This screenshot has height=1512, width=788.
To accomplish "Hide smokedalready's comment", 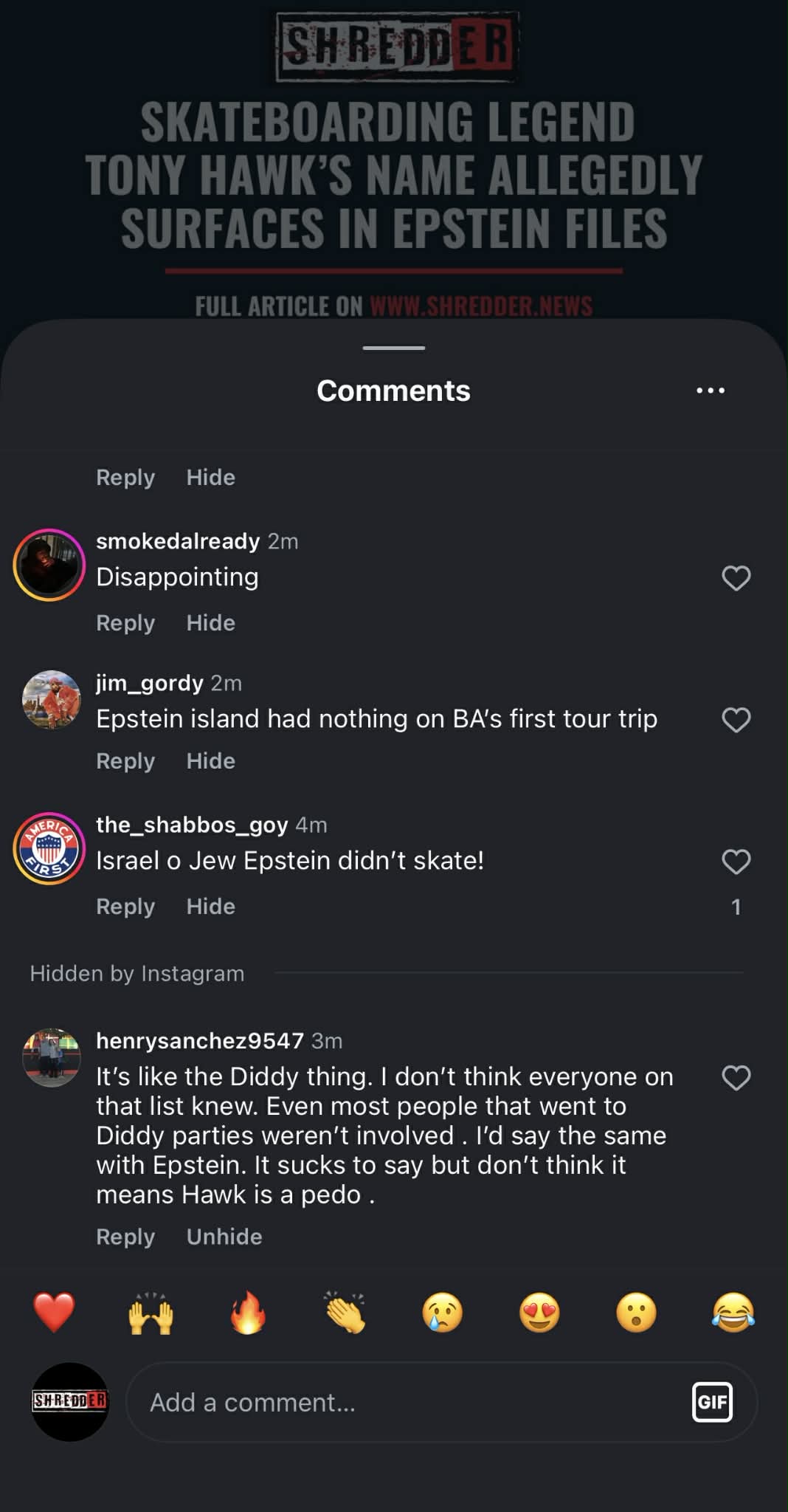I will pyautogui.click(x=210, y=623).
